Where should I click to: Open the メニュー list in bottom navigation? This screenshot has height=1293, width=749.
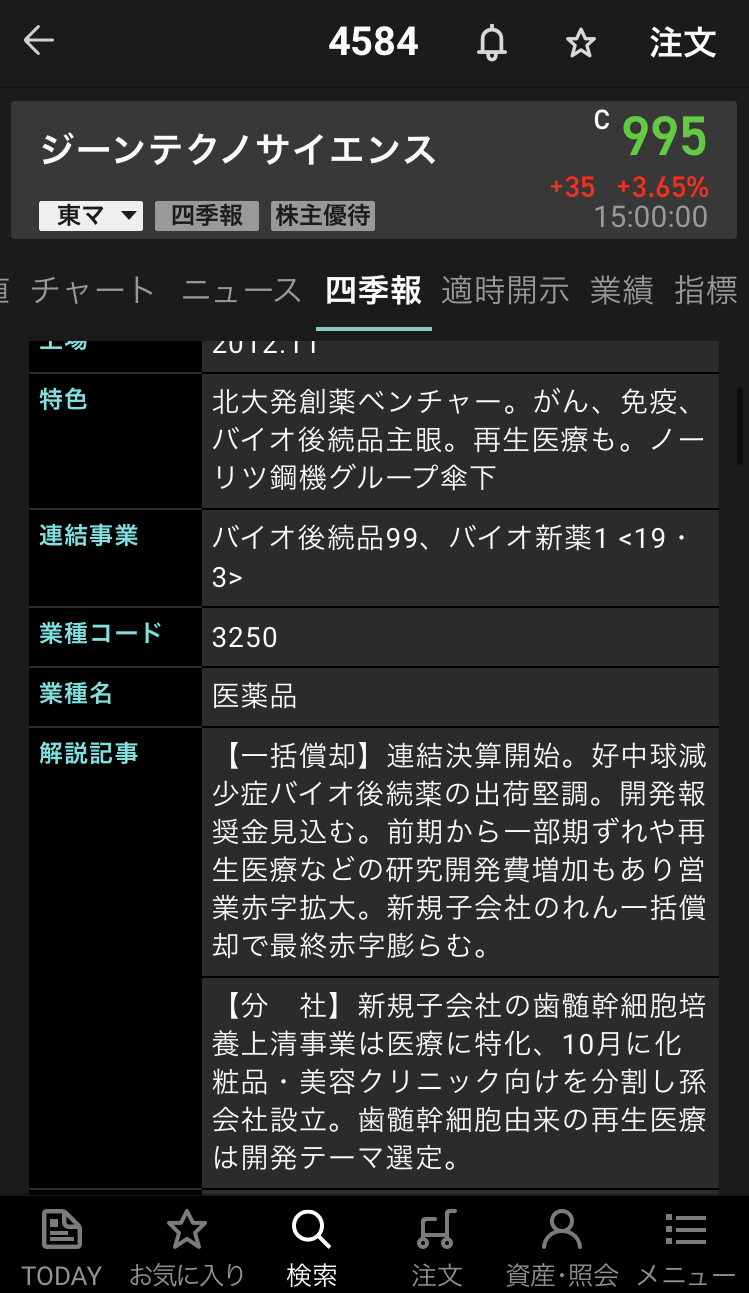click(x=686, y=1246)
